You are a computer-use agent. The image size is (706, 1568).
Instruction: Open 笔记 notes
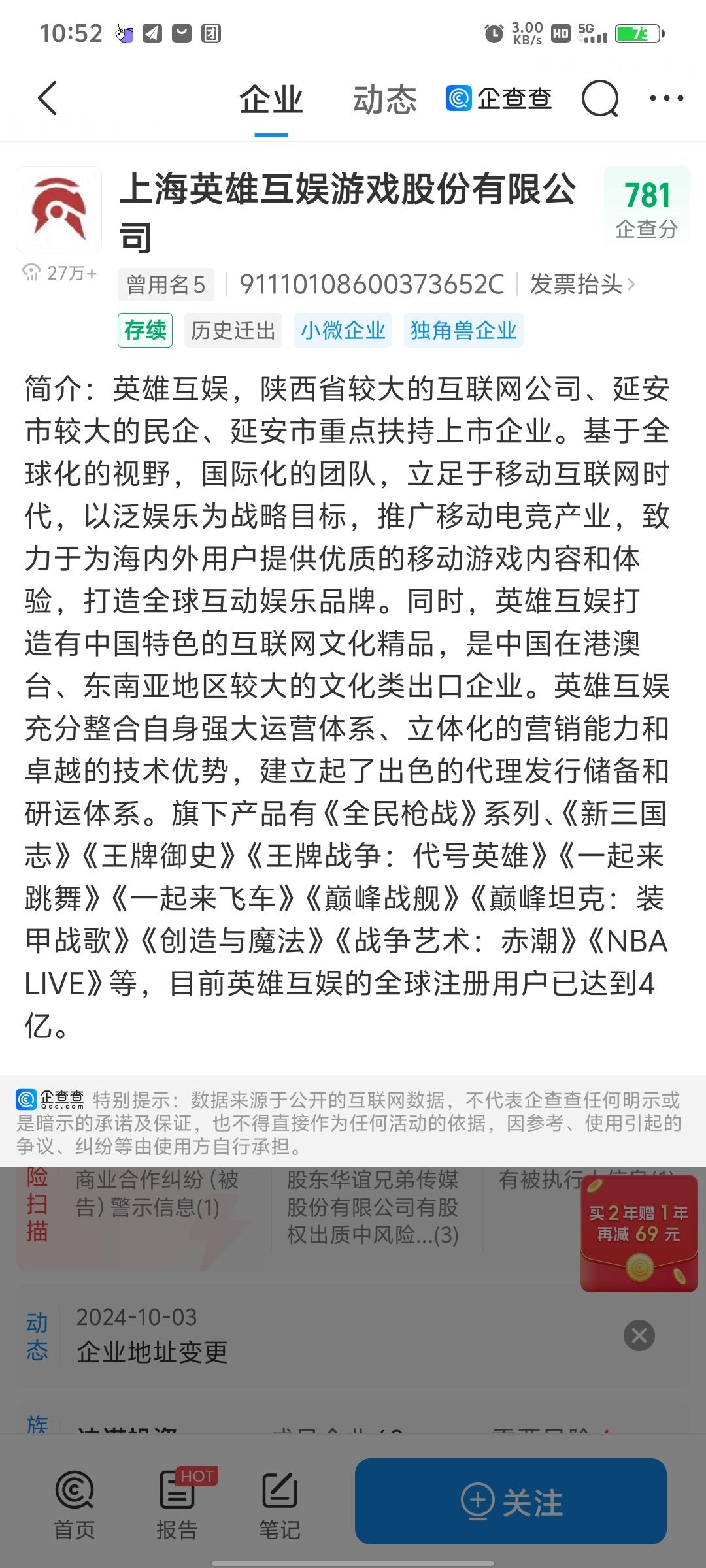pos(279,1503)
